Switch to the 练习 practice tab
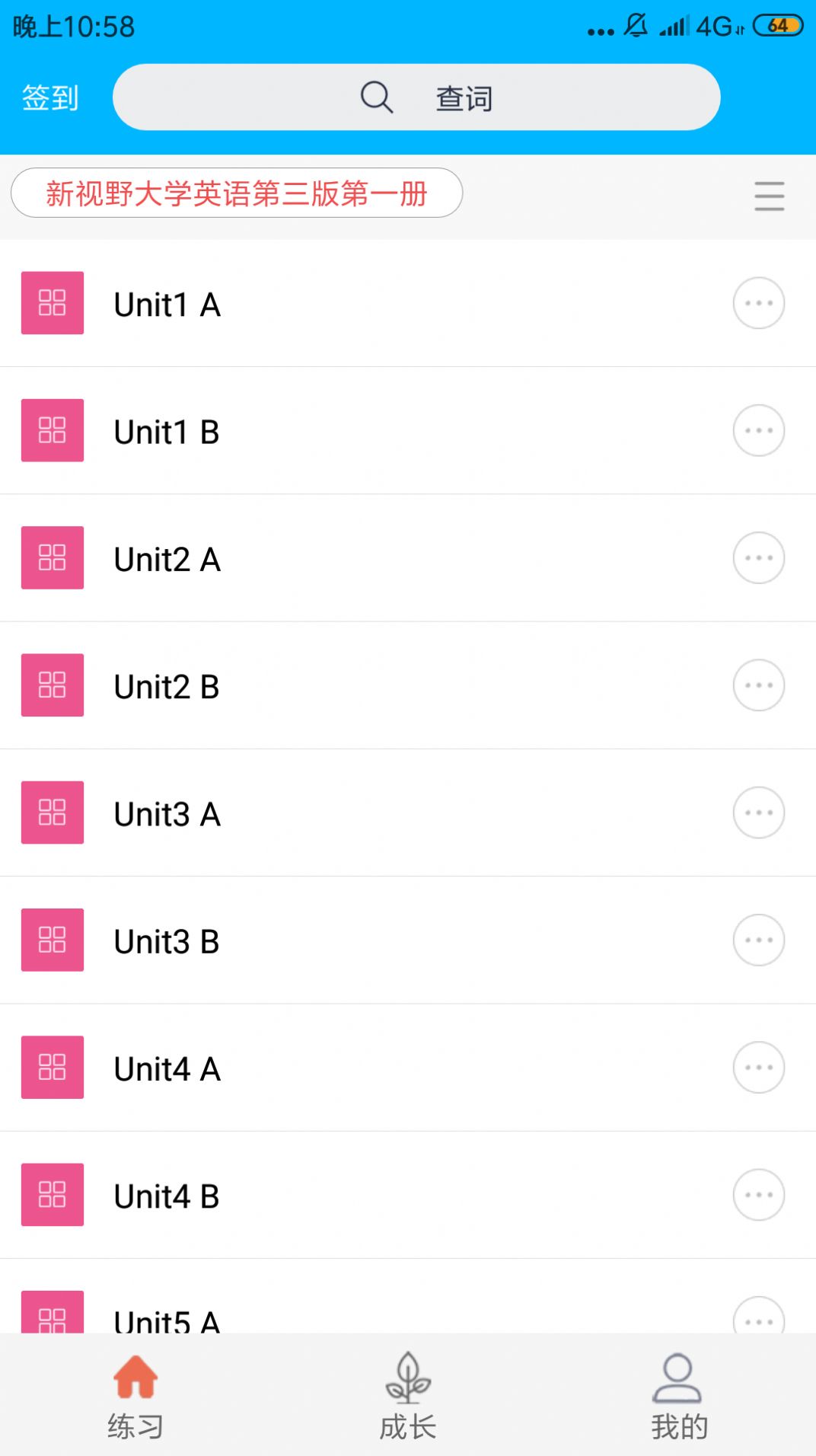This screenshot has width=816, height=1456. click(x=135, y=1397)
